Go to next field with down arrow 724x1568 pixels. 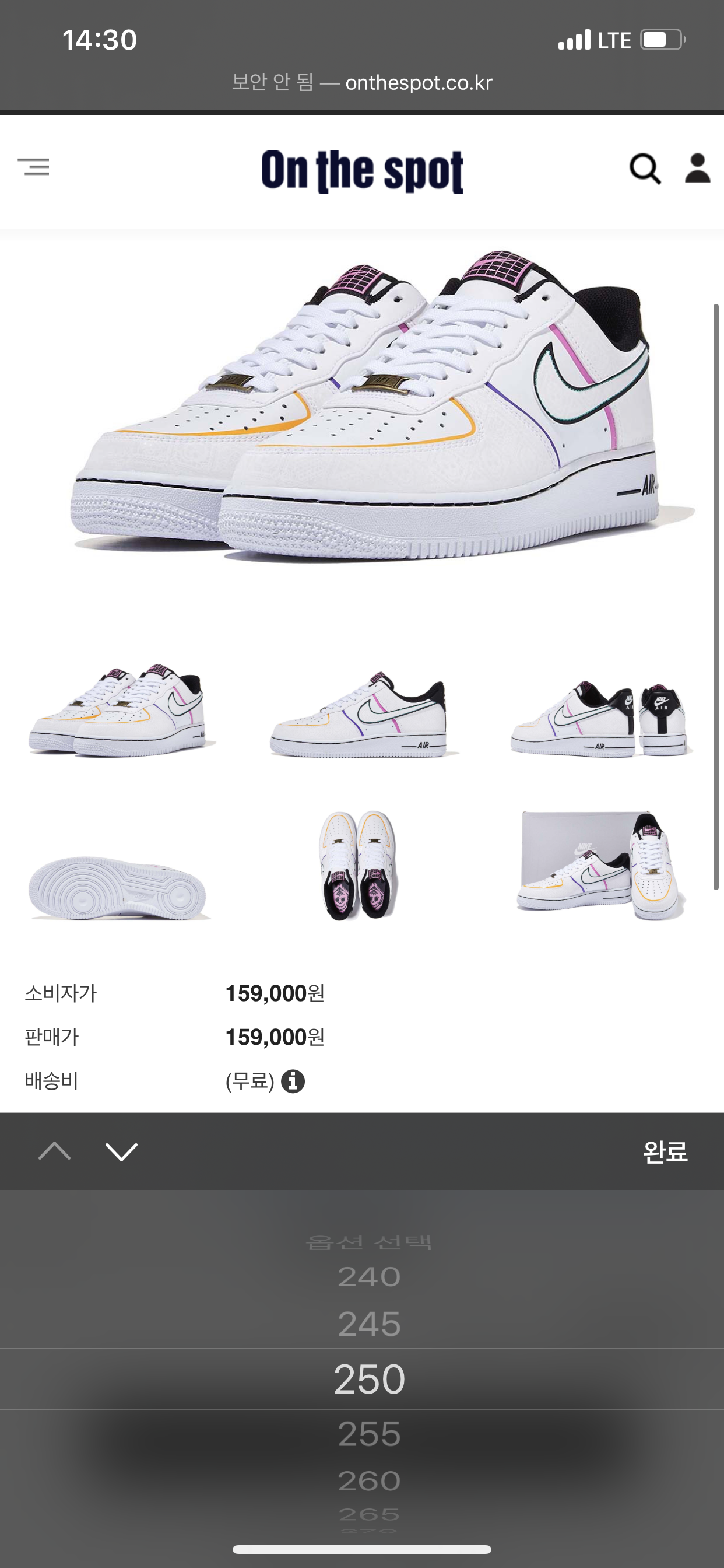click(x=122, y=1151)
